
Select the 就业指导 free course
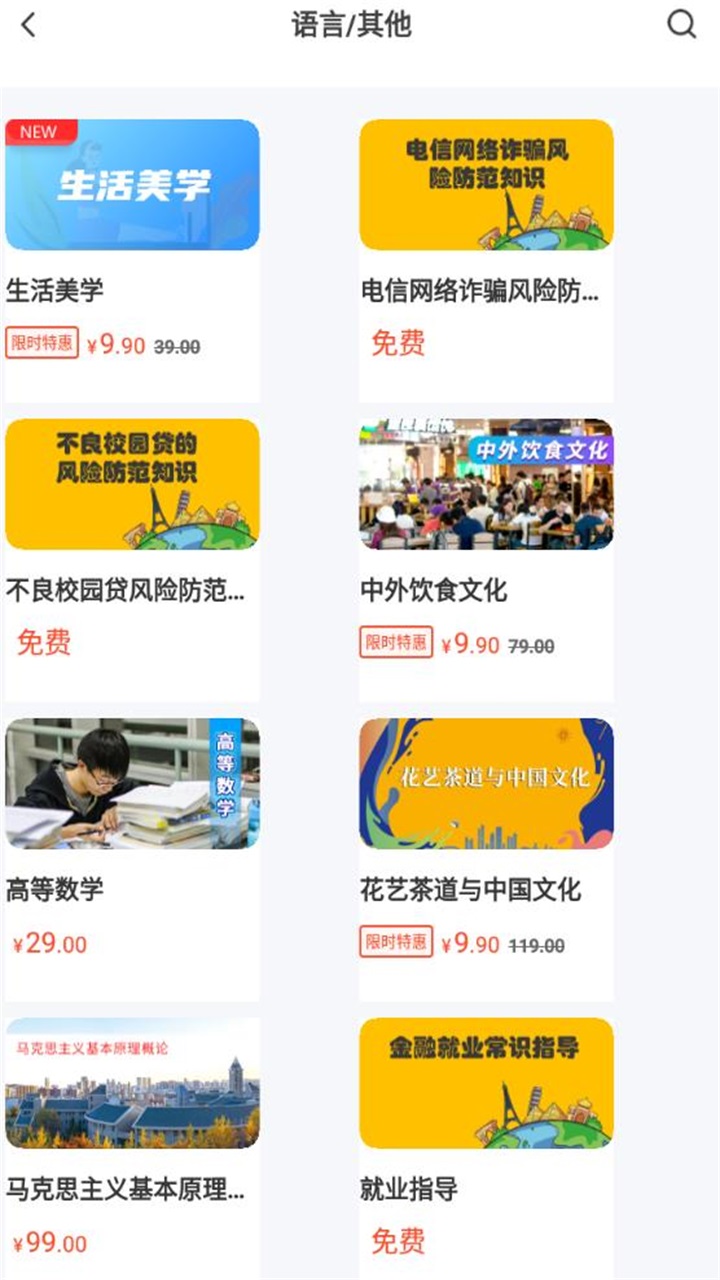point(486,1083)
